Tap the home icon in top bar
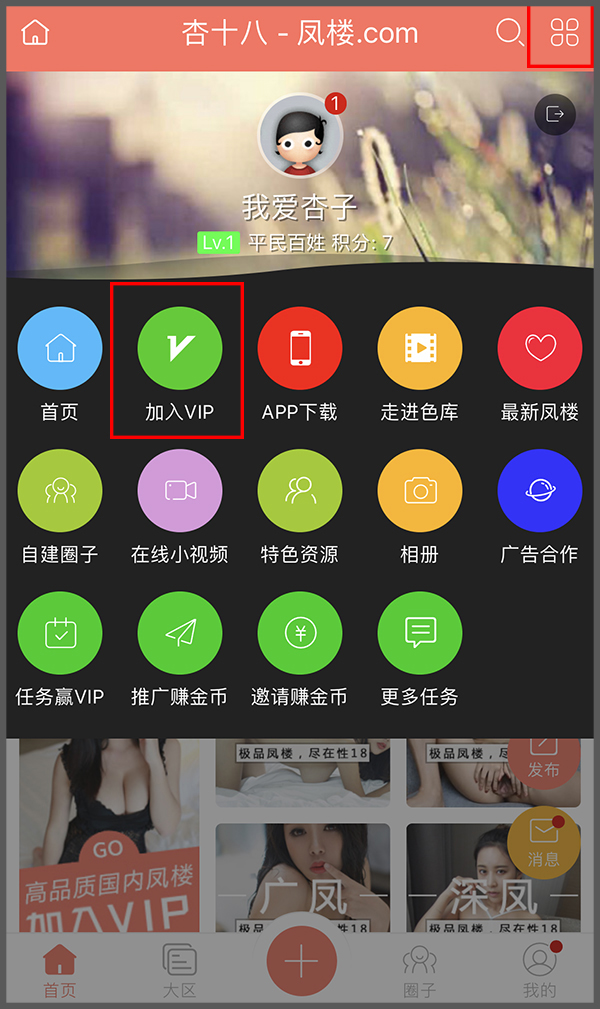Screen dimensions: 600x1009 pos(35,32)
